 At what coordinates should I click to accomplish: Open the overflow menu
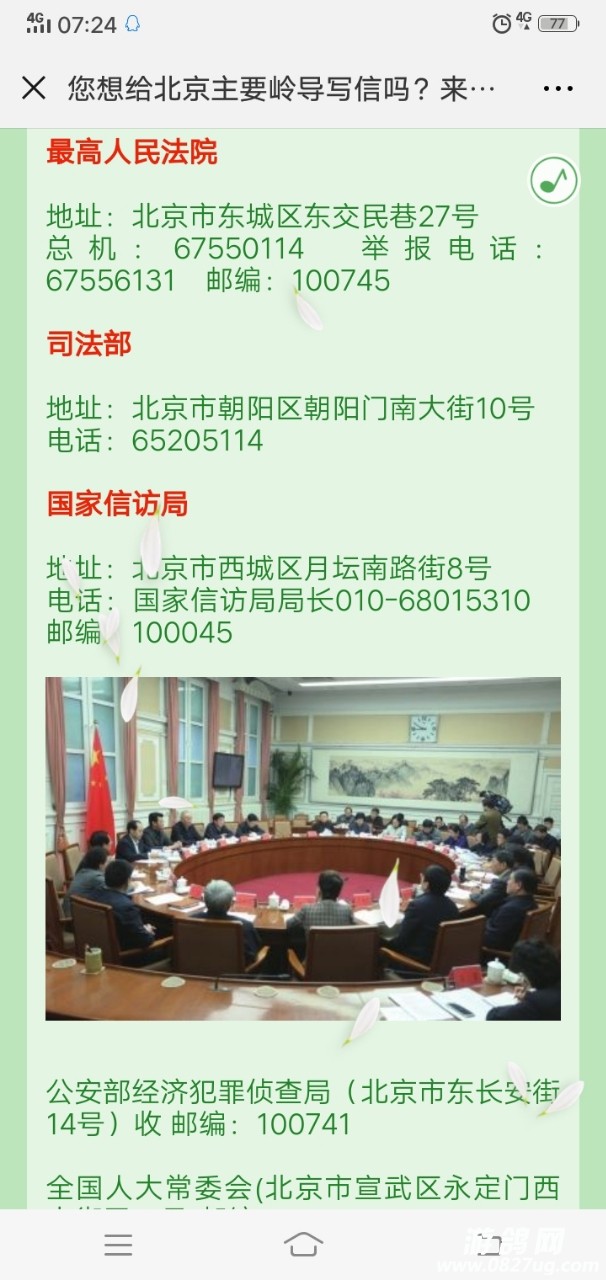coord(558,88)
